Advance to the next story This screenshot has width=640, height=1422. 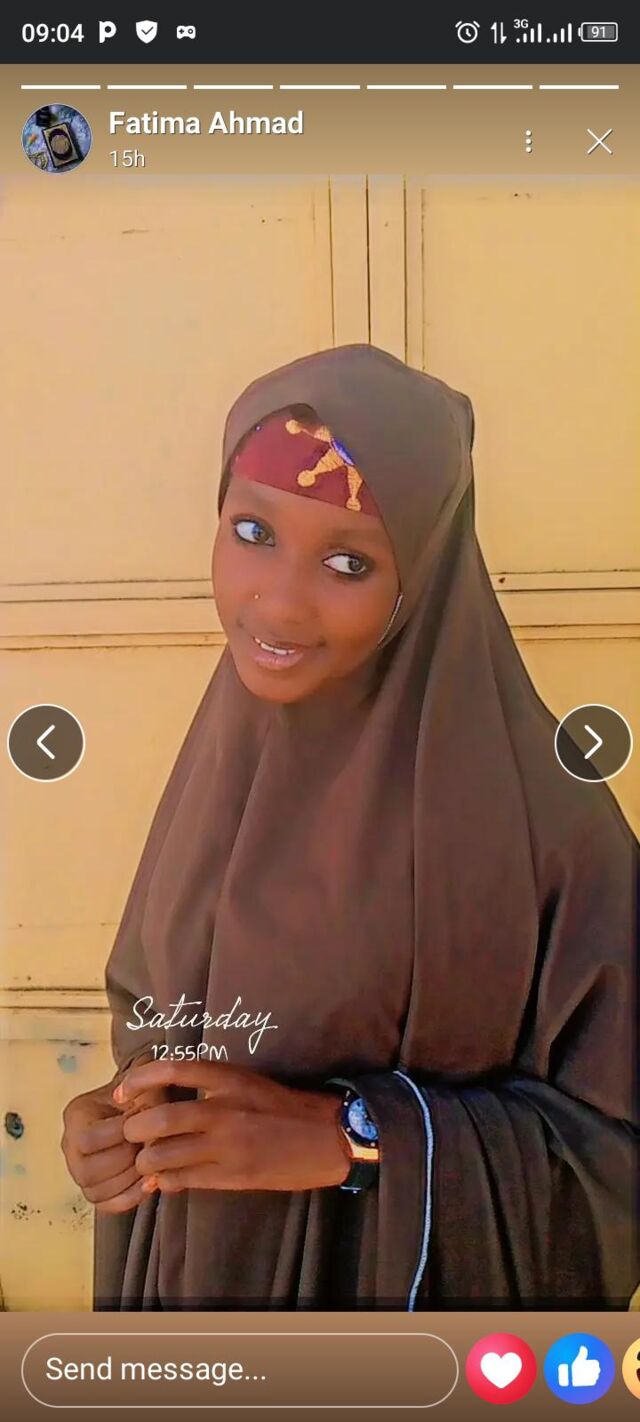click(593, 743)
